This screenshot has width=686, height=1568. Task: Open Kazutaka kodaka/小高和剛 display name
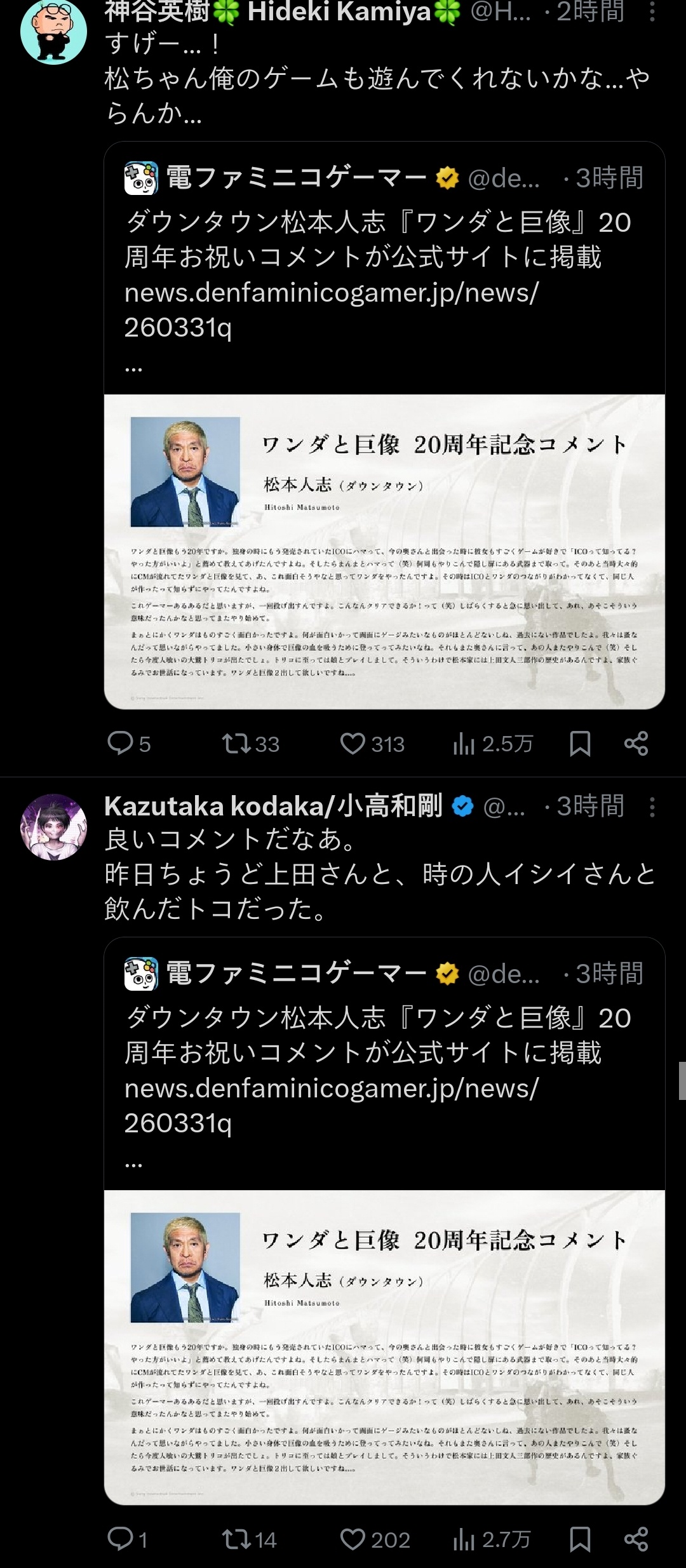click(x=273, y=807)
